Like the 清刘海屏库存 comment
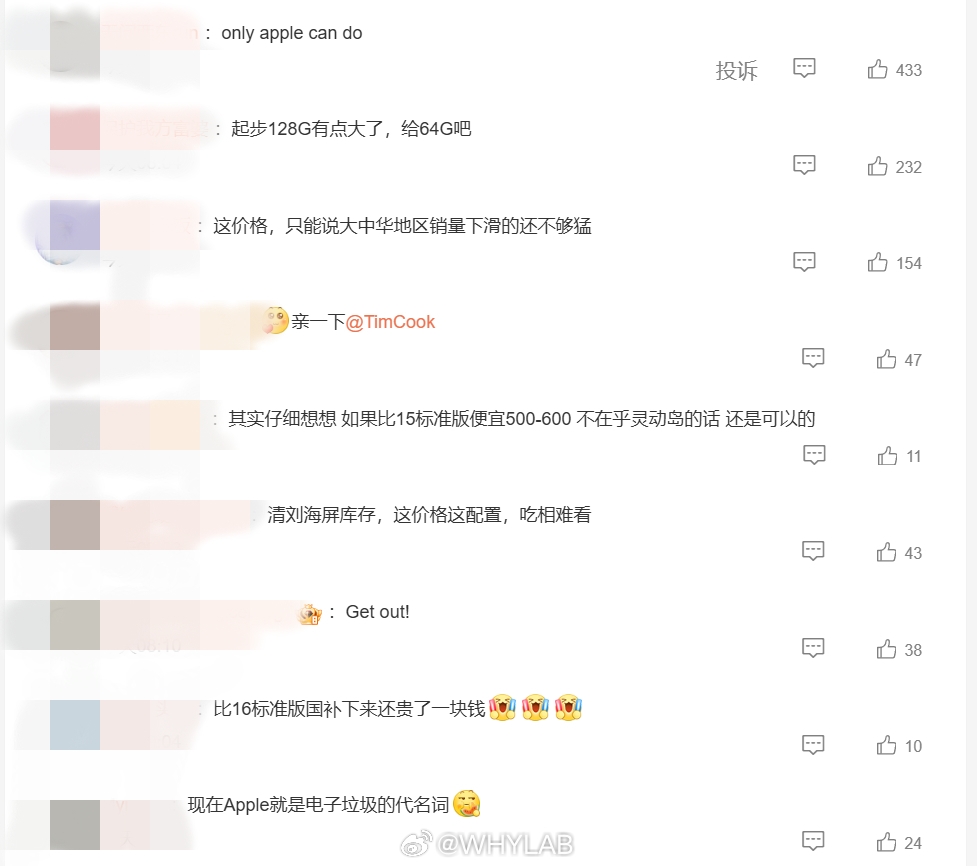Viewport: 977px width, 866px height. click(887, 552)
